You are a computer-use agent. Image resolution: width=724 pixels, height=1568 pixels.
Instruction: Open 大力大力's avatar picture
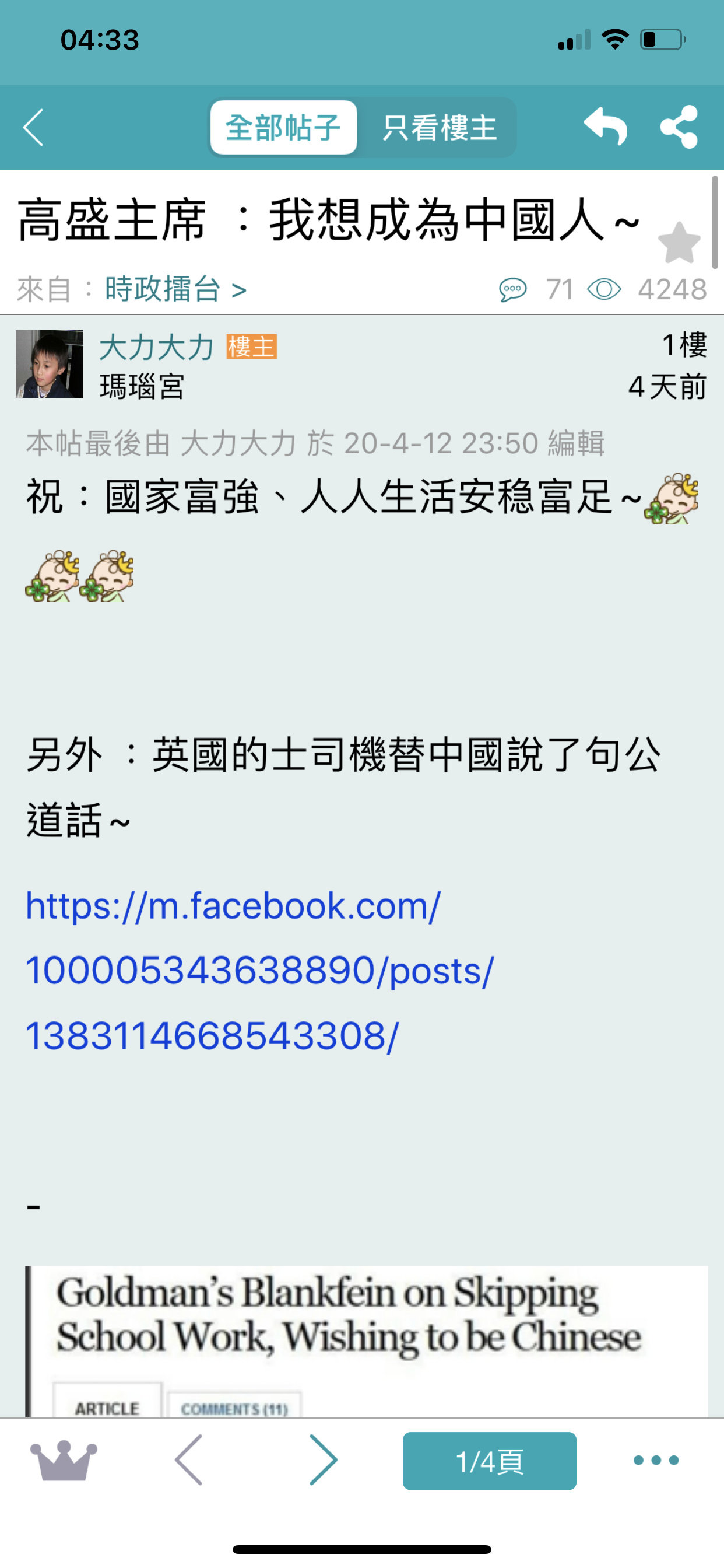[x=50, y=364]
